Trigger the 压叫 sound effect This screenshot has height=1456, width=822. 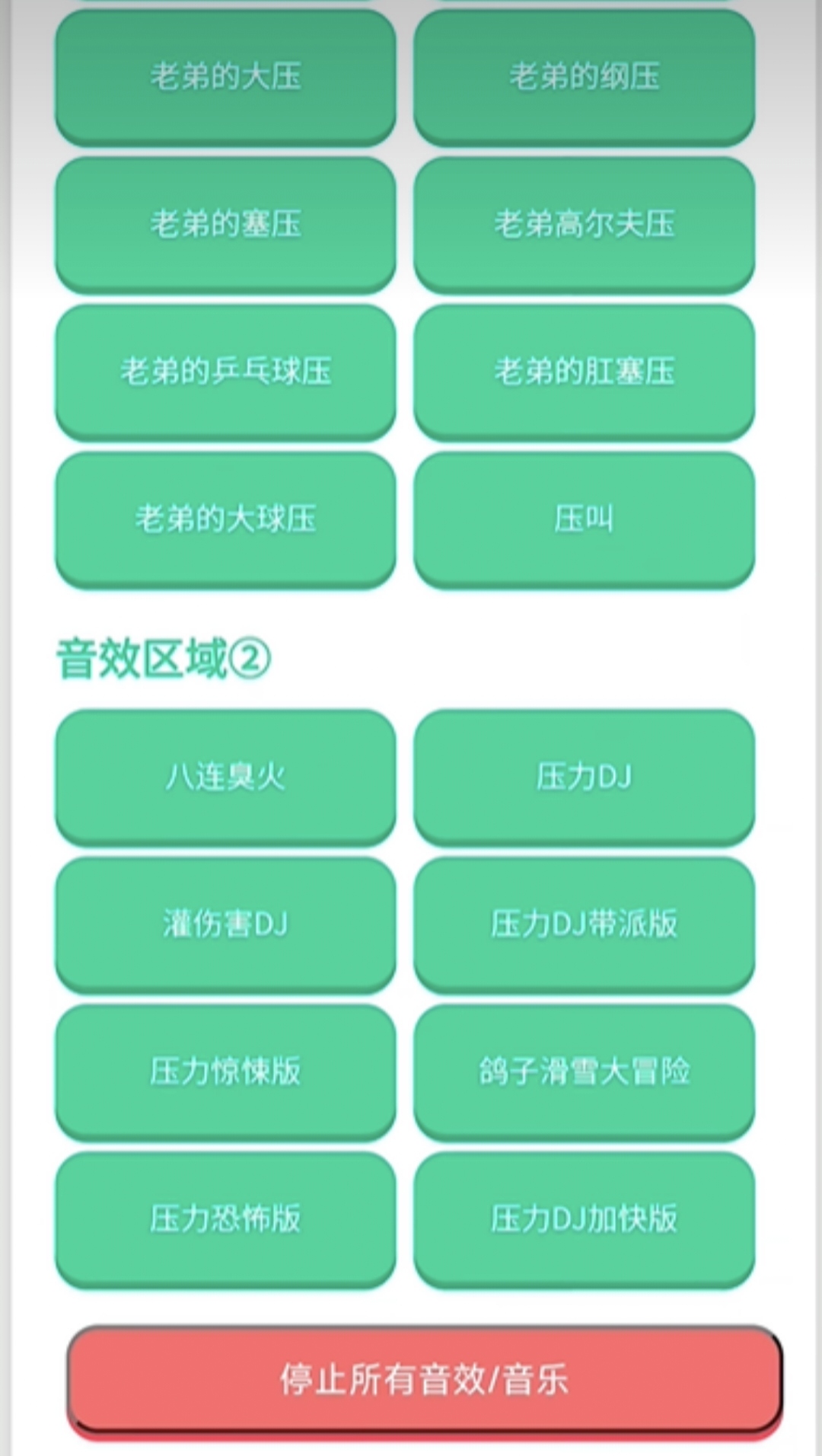[584, 519]
